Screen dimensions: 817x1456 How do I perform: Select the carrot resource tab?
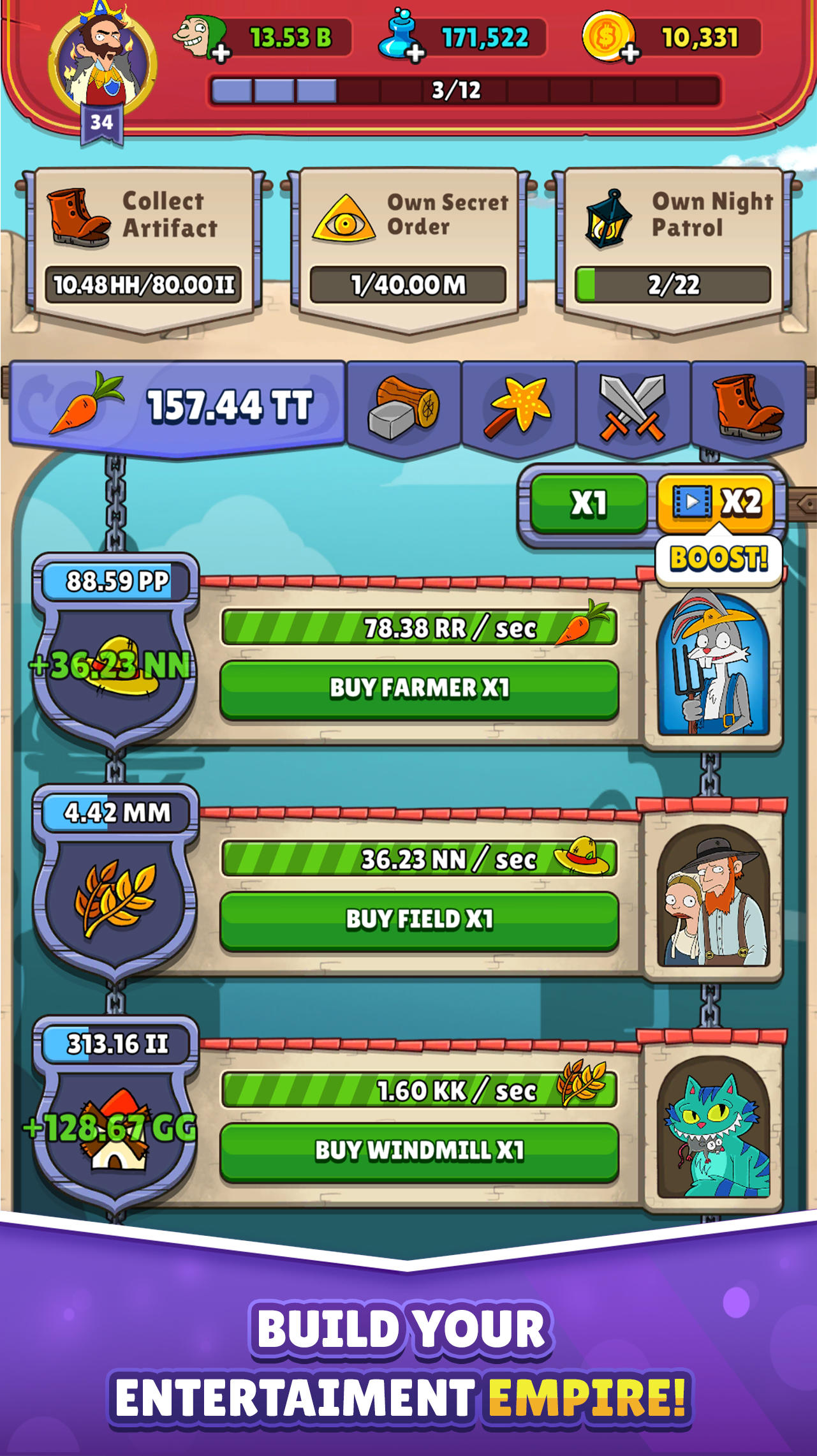(177, 407)
